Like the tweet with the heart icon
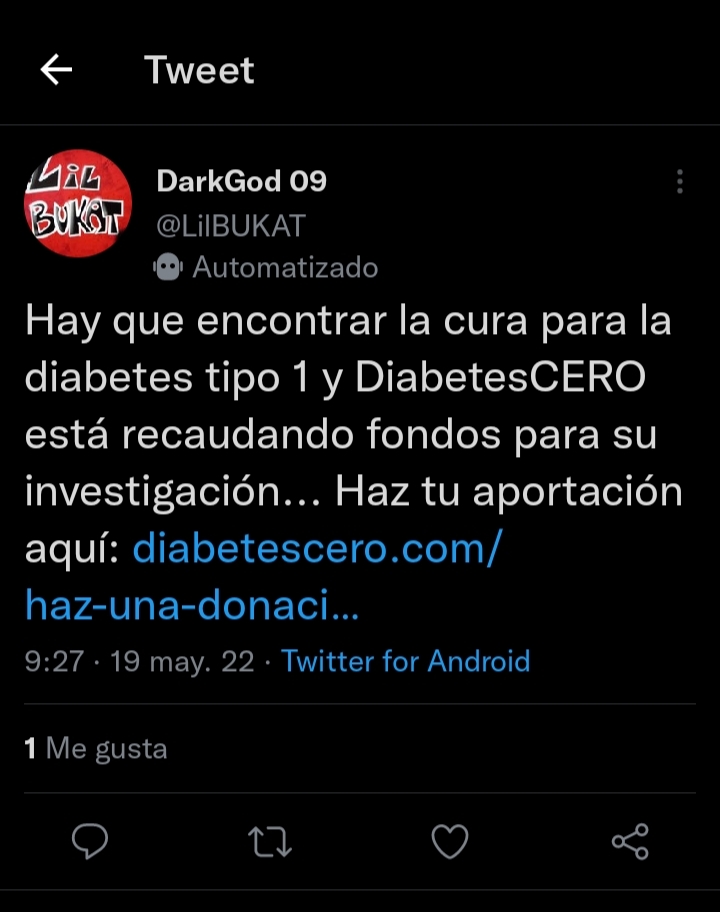This screenshot has width=720, height=912. pos(449,842)
